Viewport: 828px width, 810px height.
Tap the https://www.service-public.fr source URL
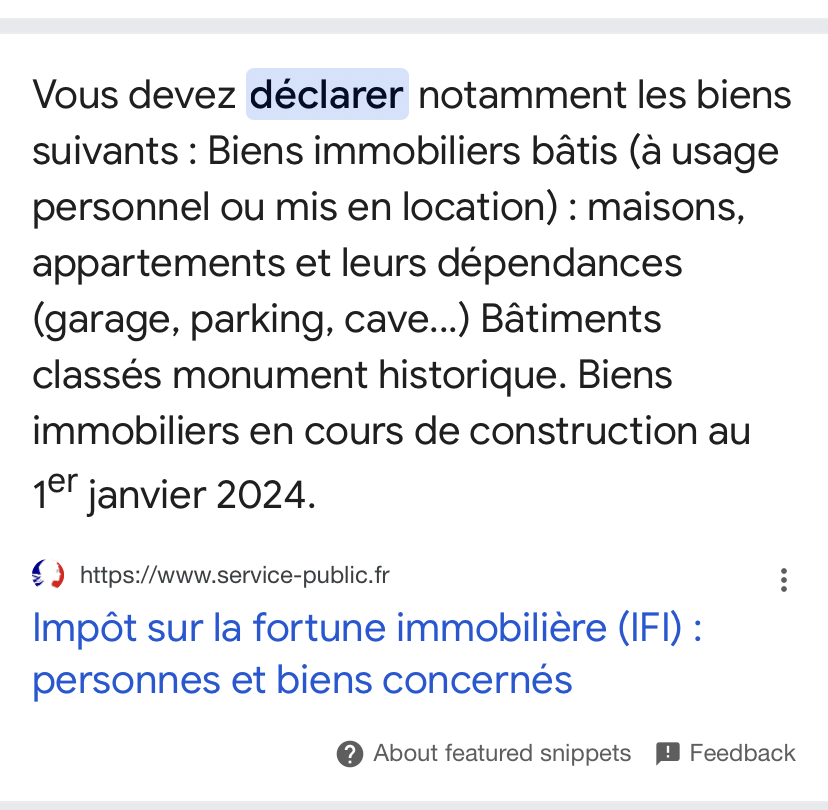point(234,575)
